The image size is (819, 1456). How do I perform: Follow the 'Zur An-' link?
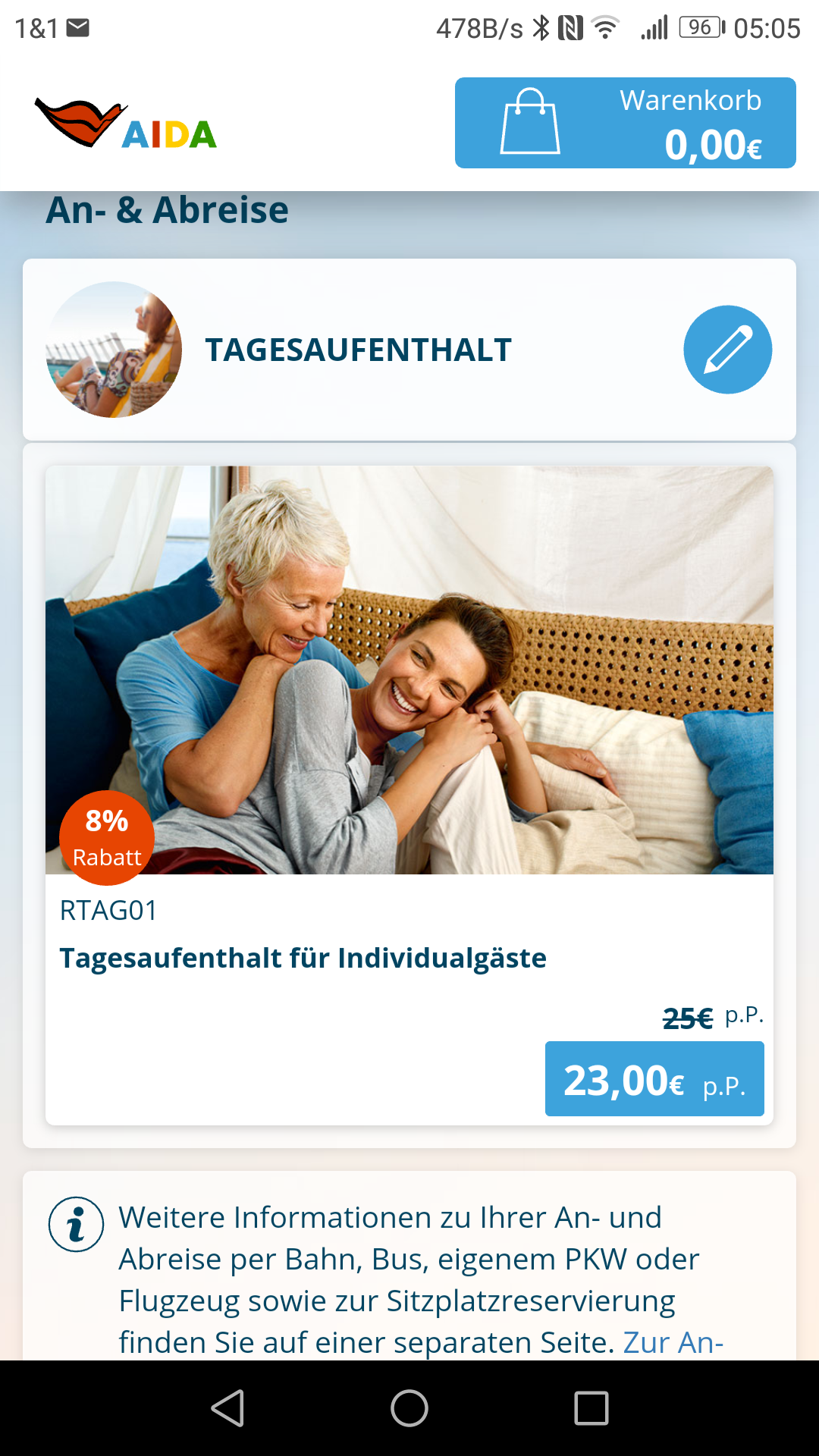pyautogui.click(x=673, y=1342)
